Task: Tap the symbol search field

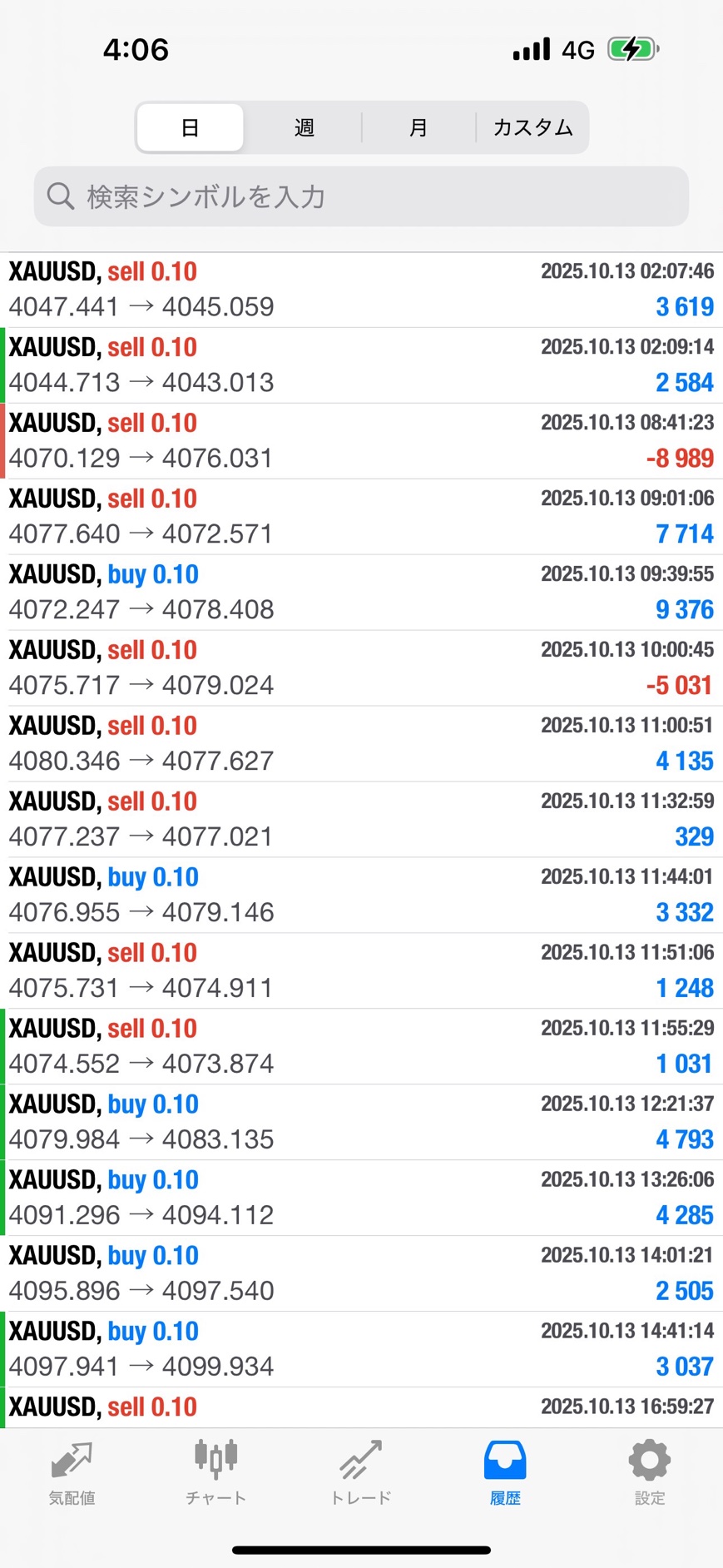Action: pyautogui.click(x=361, y=196)
